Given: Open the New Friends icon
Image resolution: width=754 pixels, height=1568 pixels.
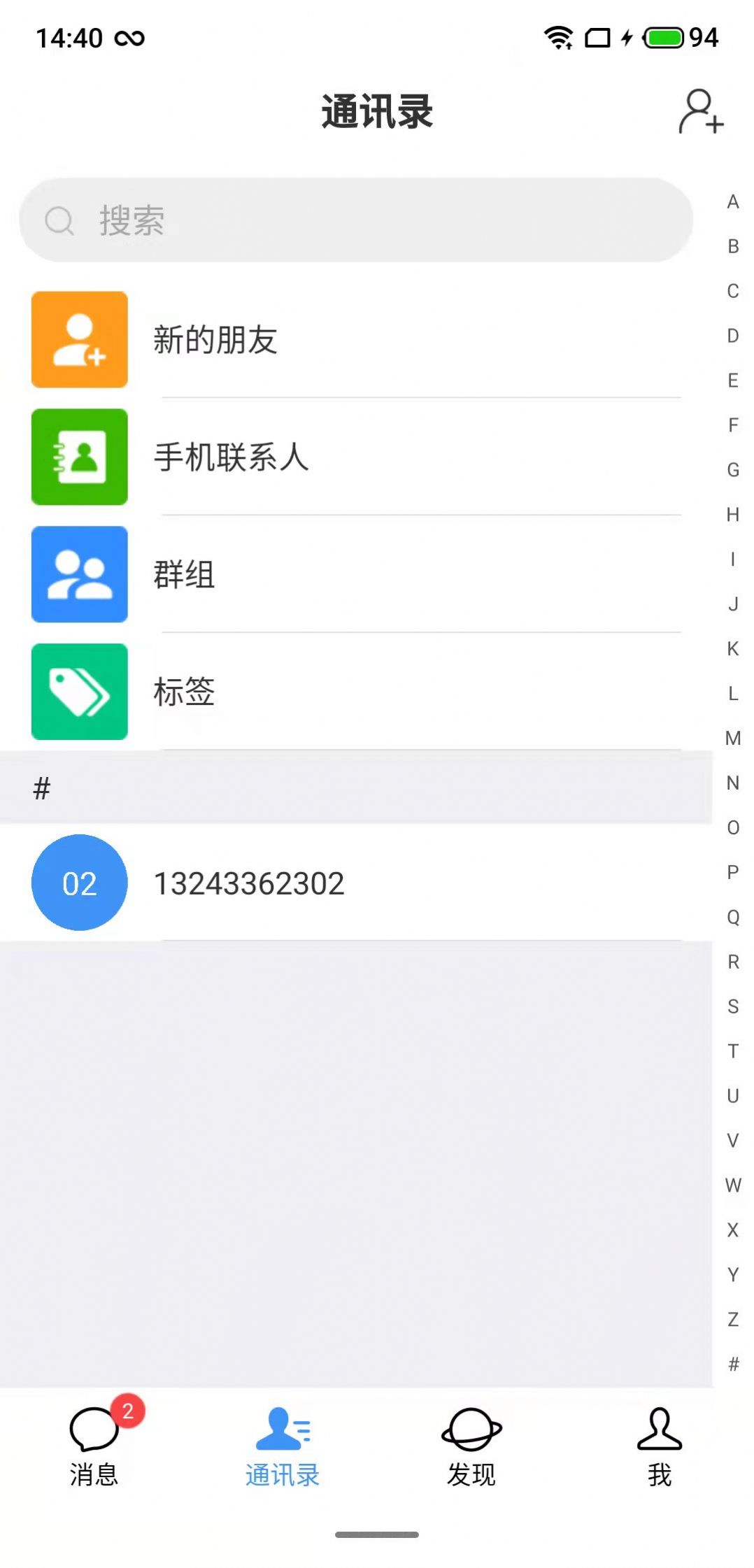Looking at the screenshot, I should click(x=79, y=341).
